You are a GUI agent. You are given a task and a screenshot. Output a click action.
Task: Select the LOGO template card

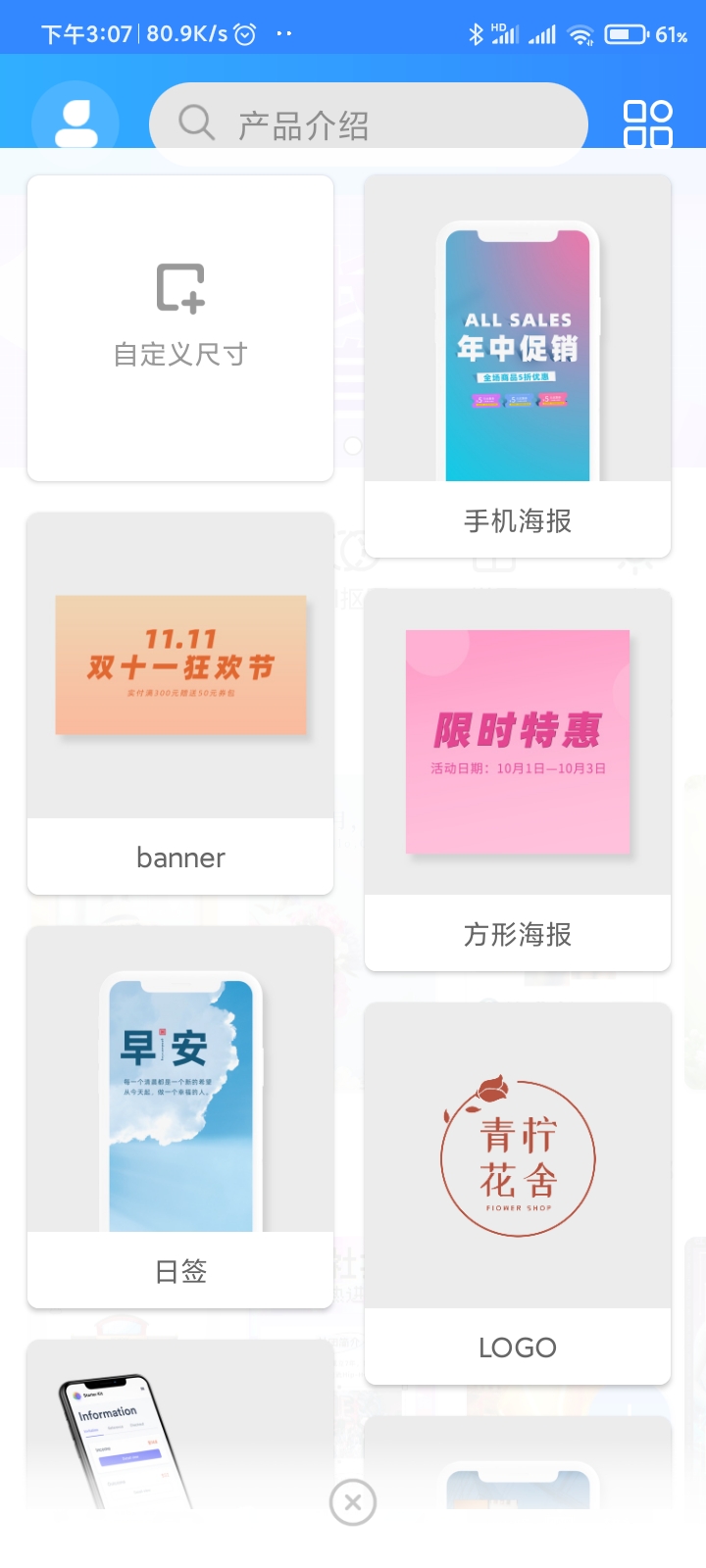518,1194
